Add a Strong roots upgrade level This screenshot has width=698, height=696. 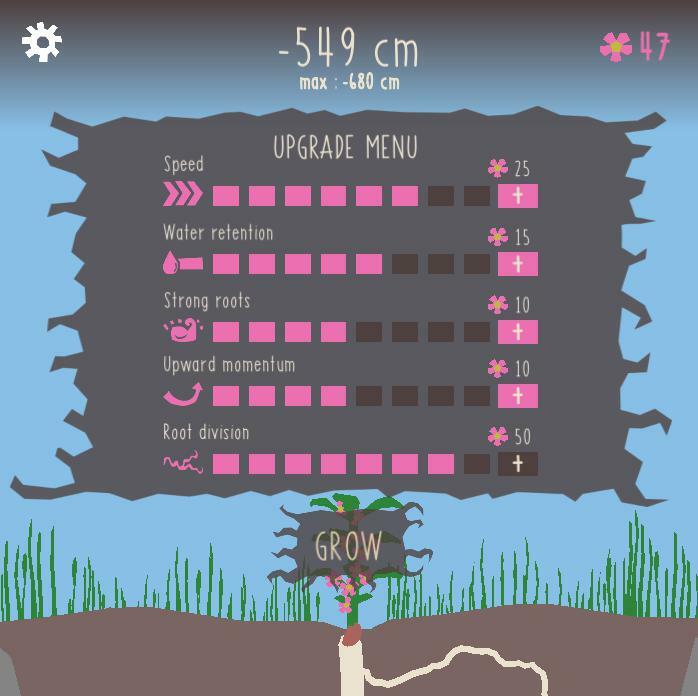(518, 332)
